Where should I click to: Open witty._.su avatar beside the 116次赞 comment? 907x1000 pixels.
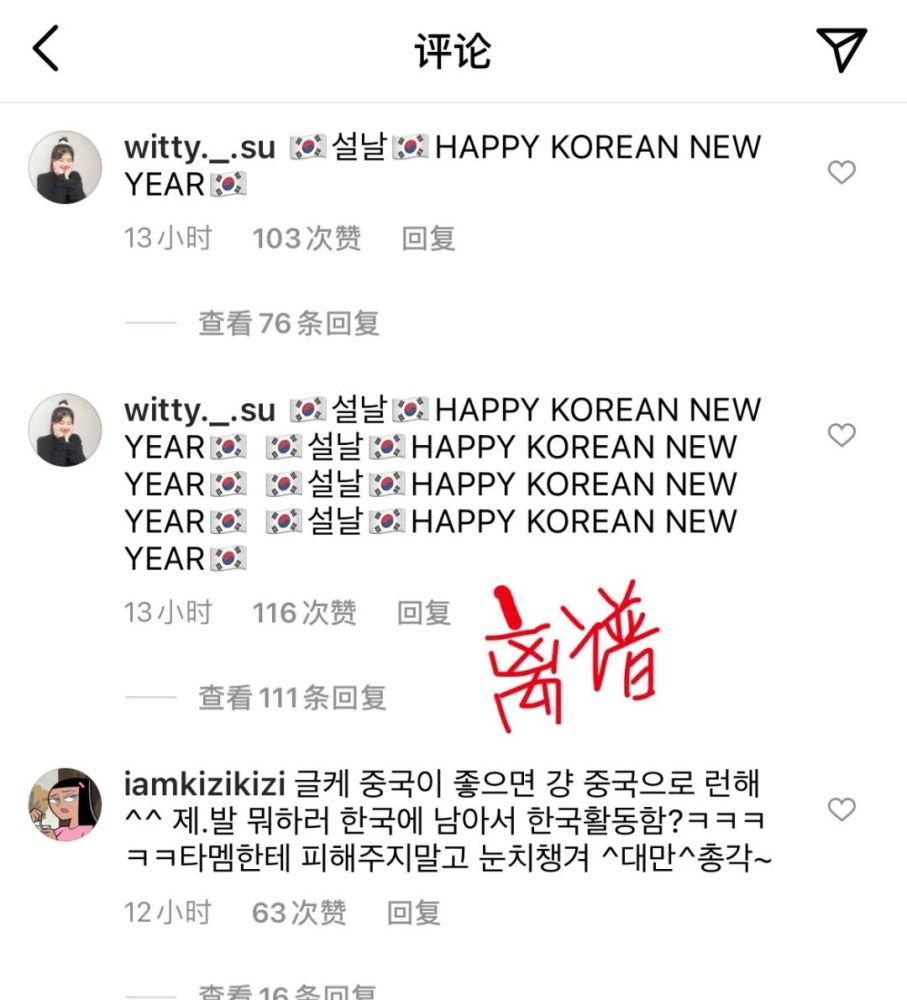click(64, 430)
